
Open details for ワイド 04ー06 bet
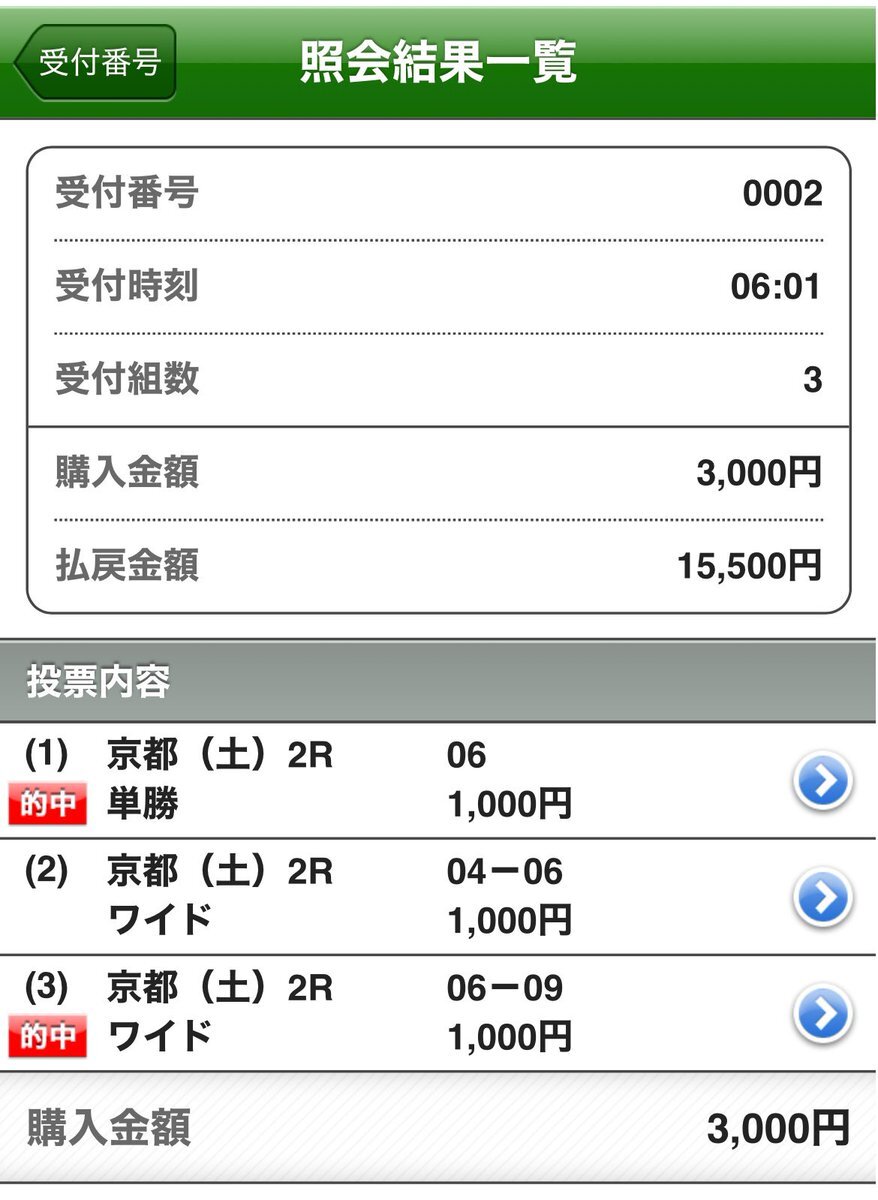point(822,897)
